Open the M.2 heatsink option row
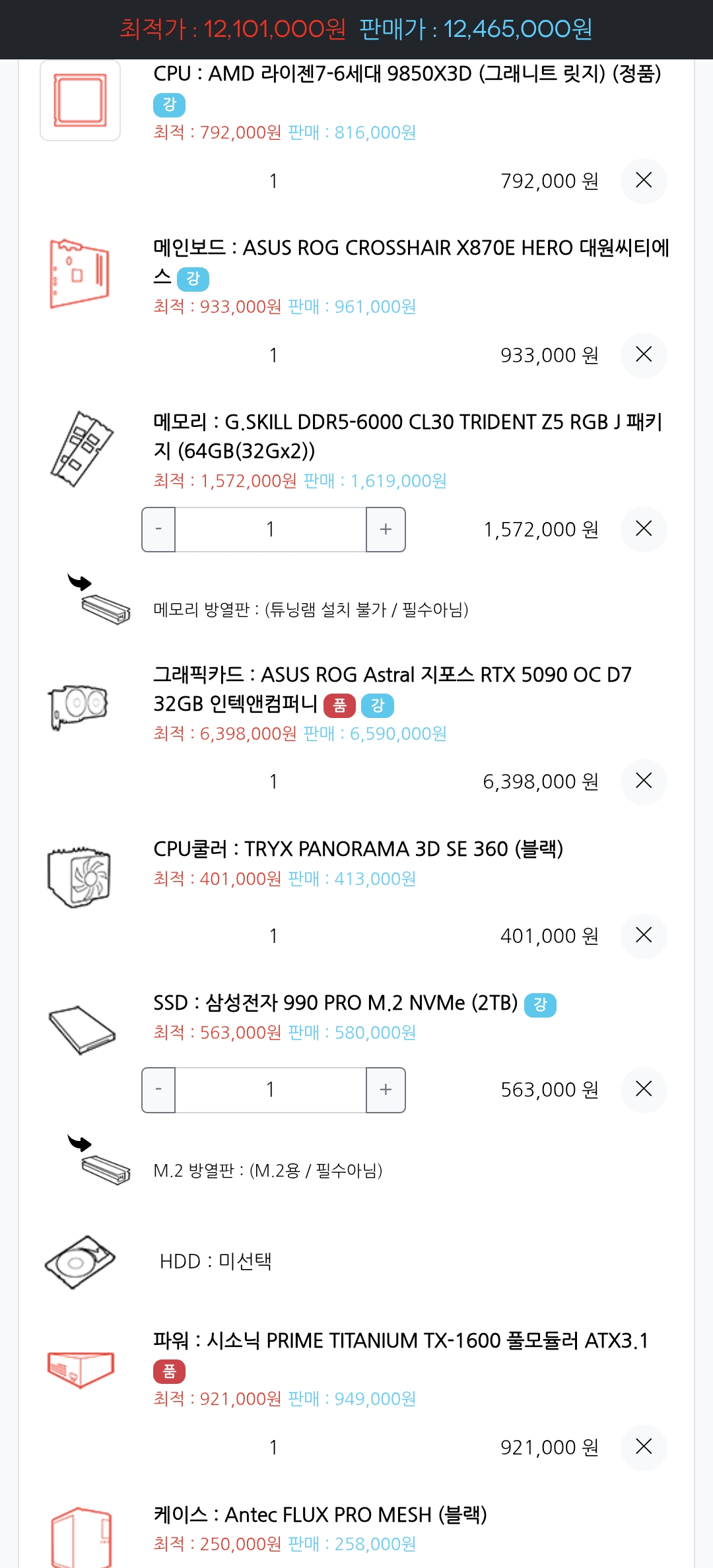 pos(267,1170)
